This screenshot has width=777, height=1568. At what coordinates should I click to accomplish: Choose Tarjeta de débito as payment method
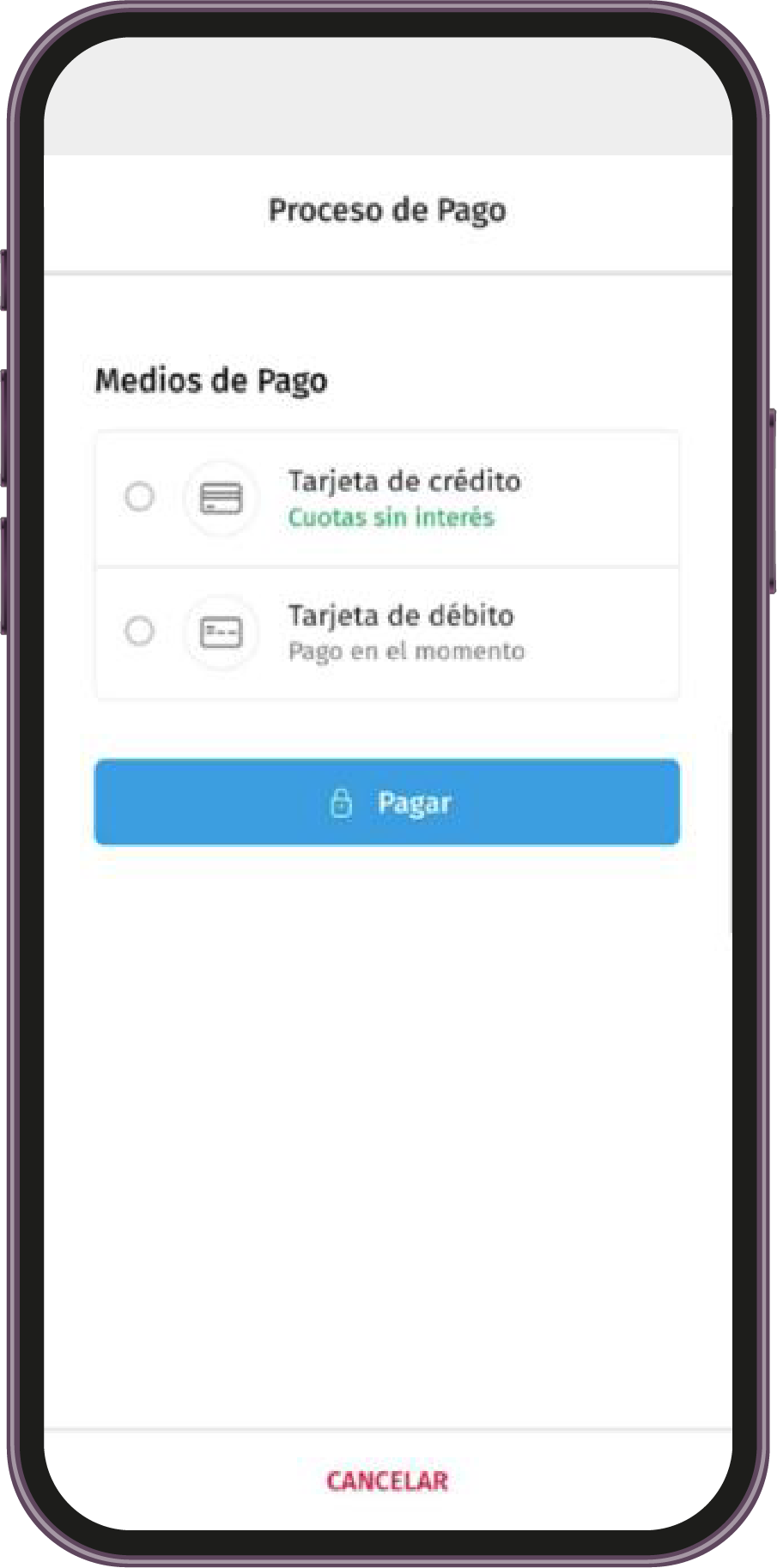click(x=139, y=632)
